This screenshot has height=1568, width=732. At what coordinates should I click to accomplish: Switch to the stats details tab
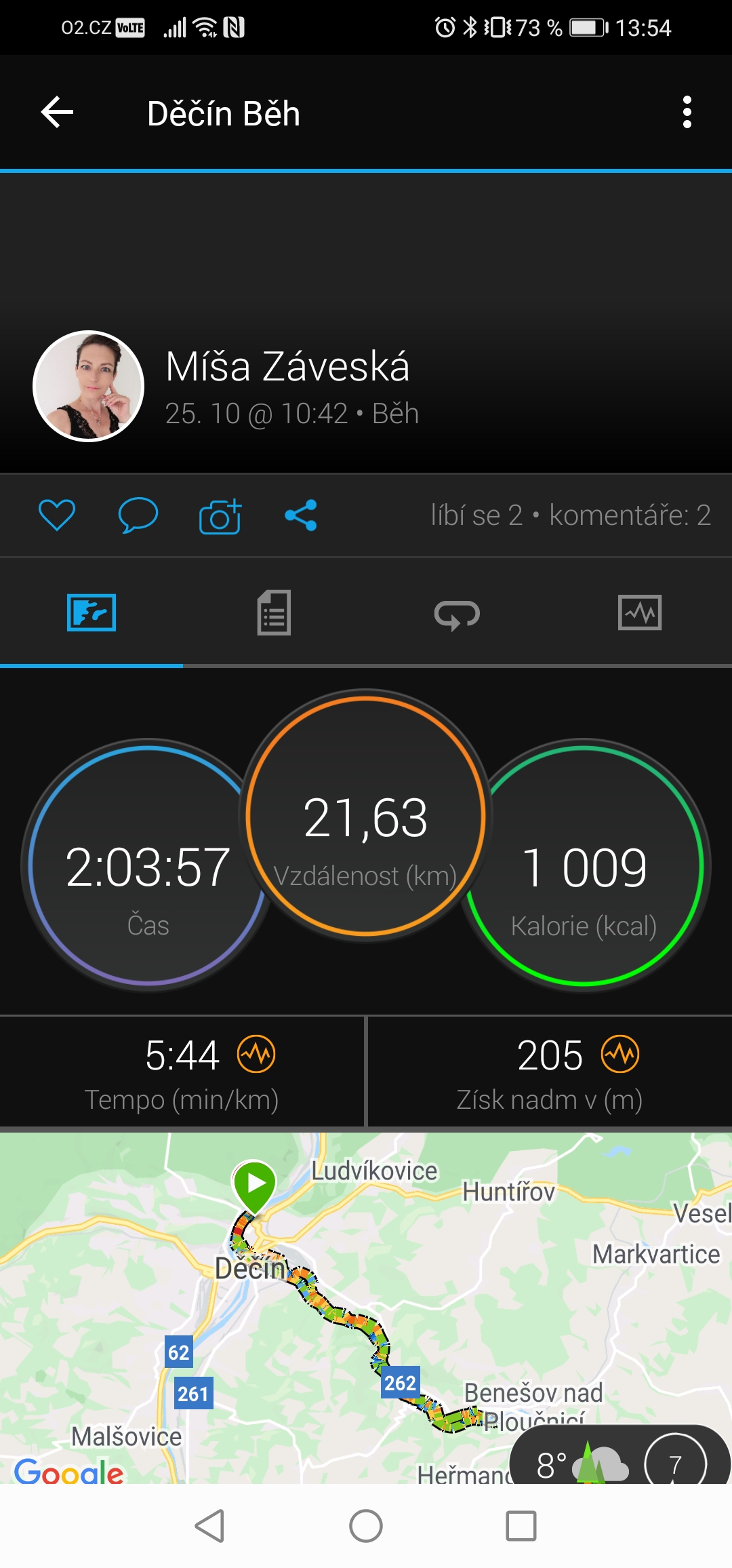[x=274, y=612]
